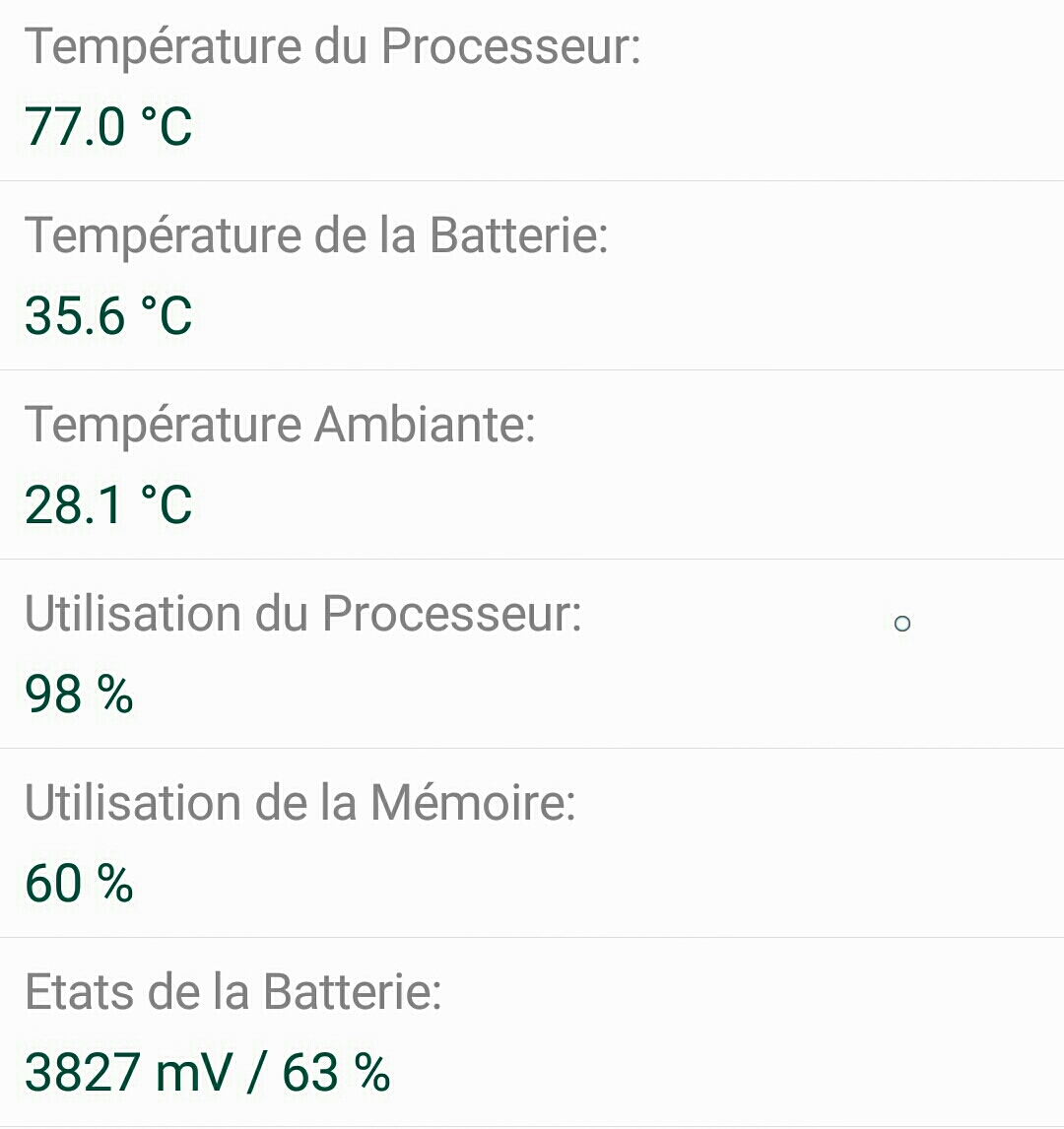Select the Température du Processeur label text

[x=335, y=44]
